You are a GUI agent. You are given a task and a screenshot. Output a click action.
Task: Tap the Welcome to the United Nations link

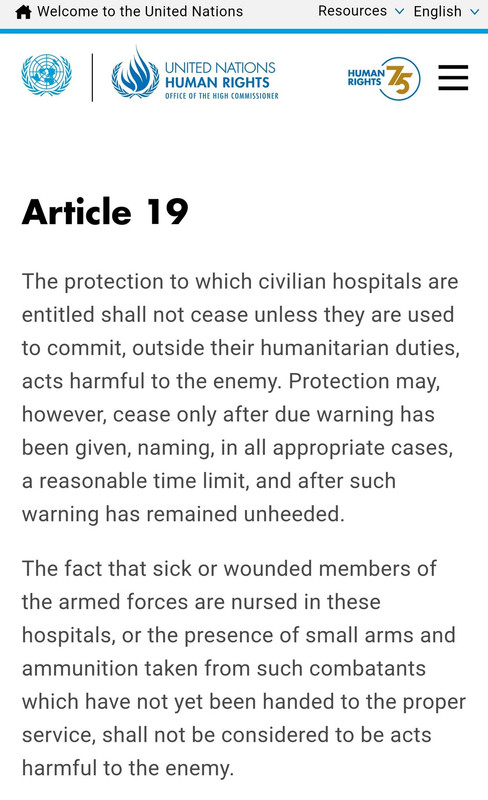click(129, 11)
